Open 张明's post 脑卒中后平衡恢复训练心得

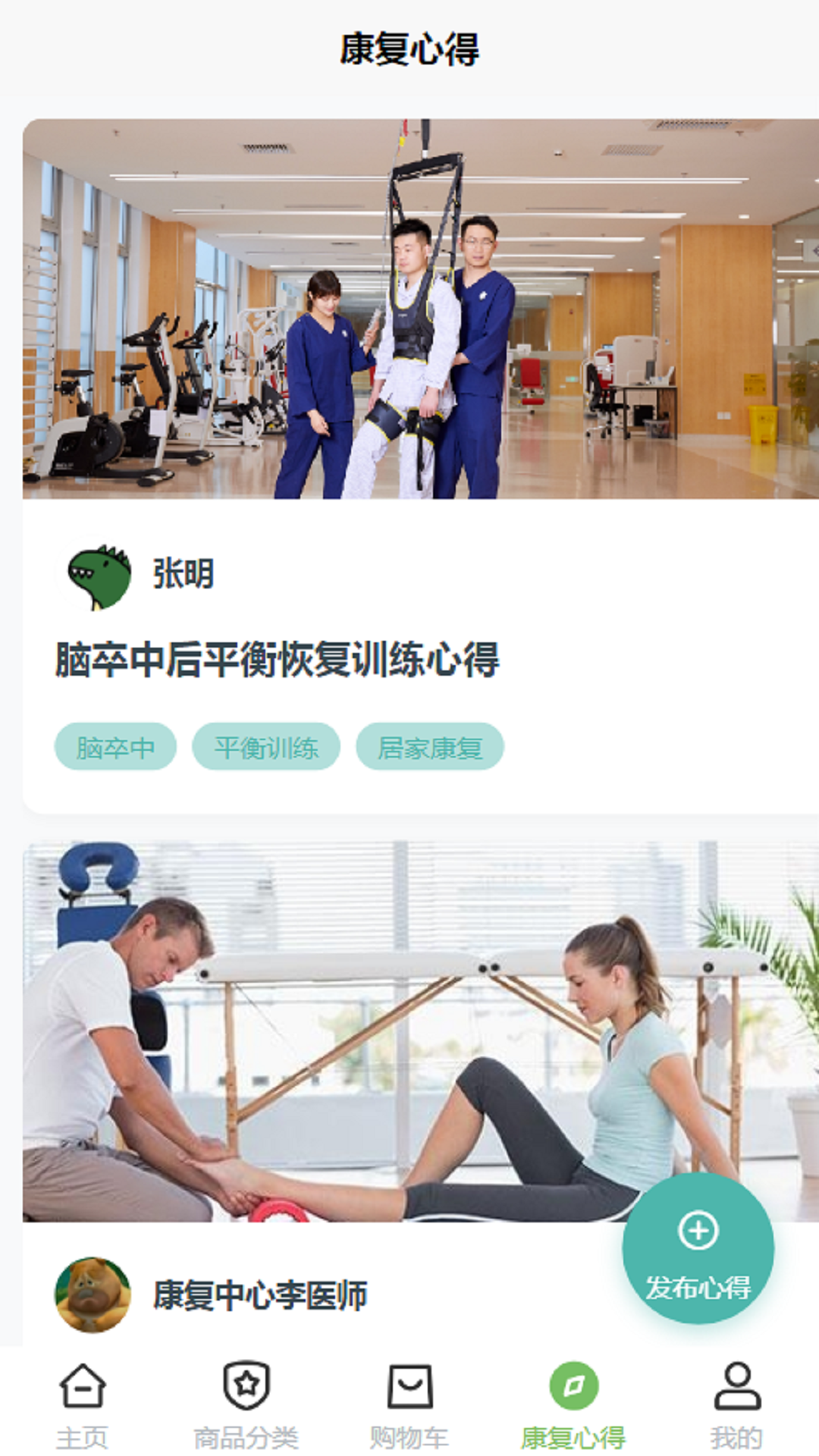278,660
